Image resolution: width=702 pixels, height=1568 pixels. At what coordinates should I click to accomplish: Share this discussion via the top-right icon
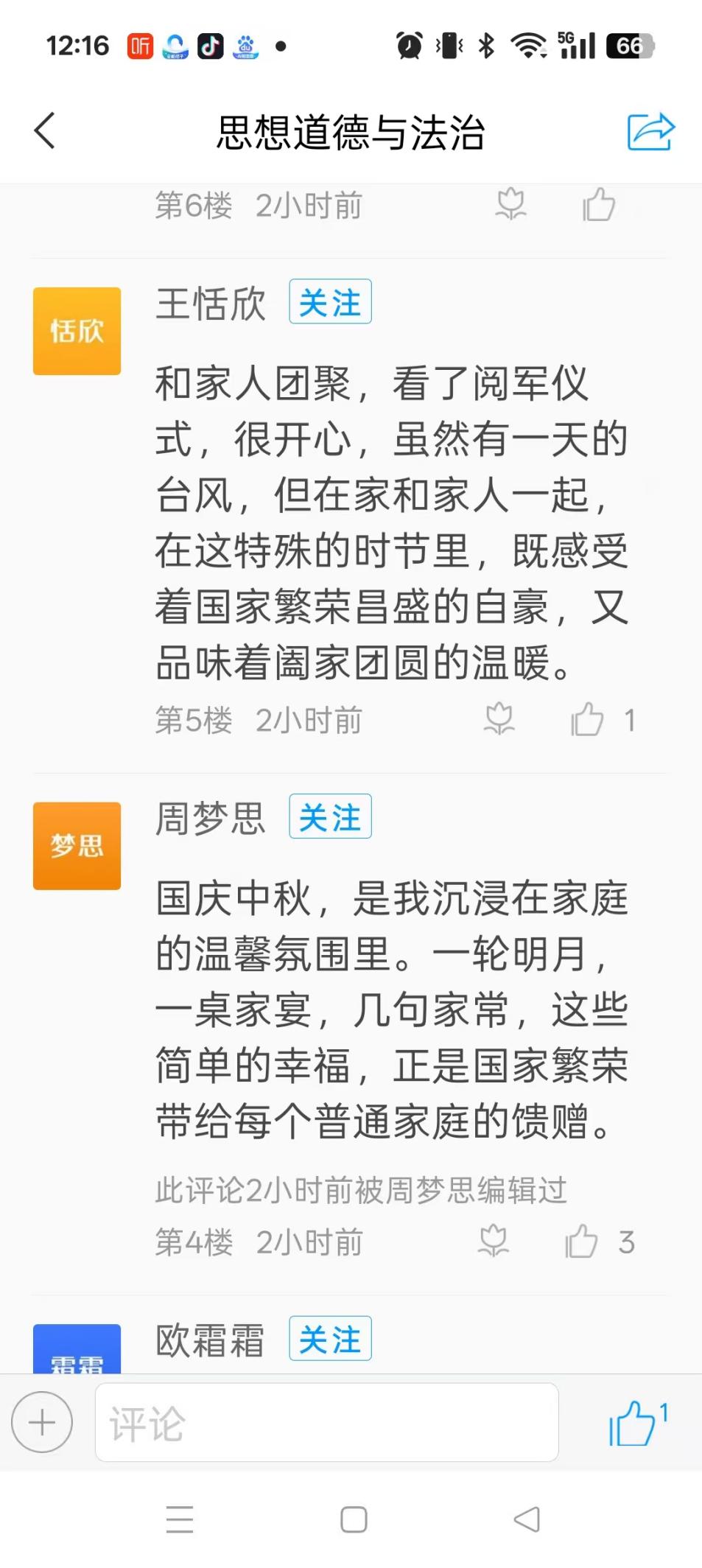(650, 132)
